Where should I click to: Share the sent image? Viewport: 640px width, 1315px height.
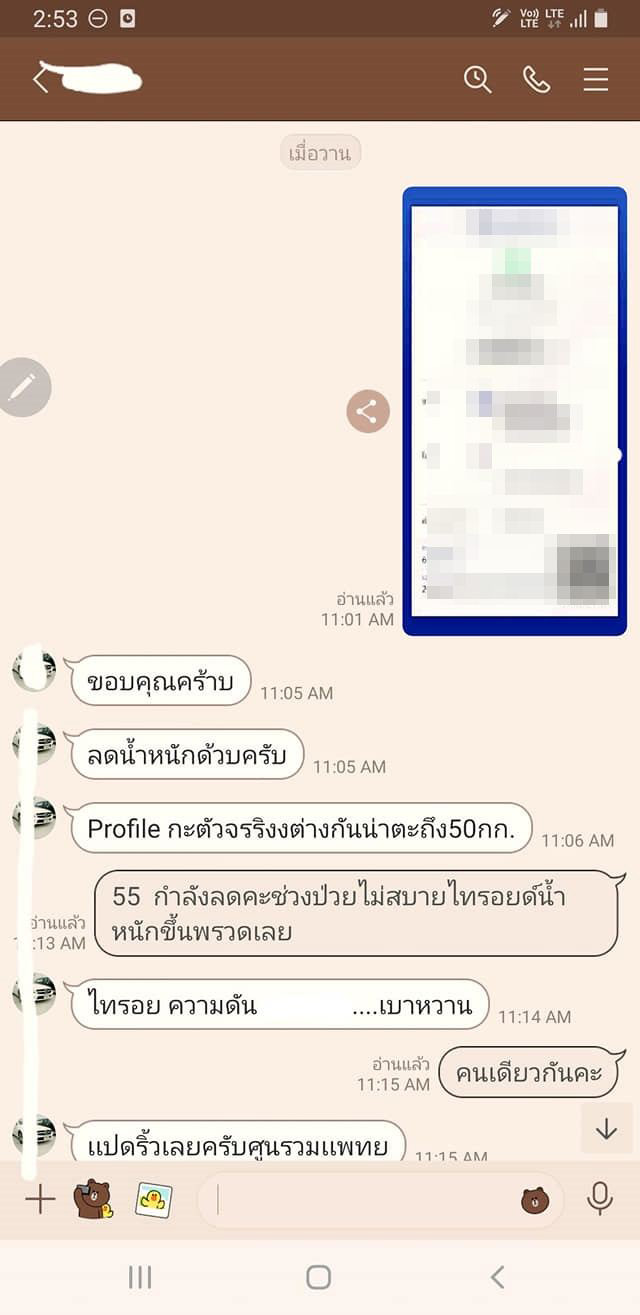(367, 411)
